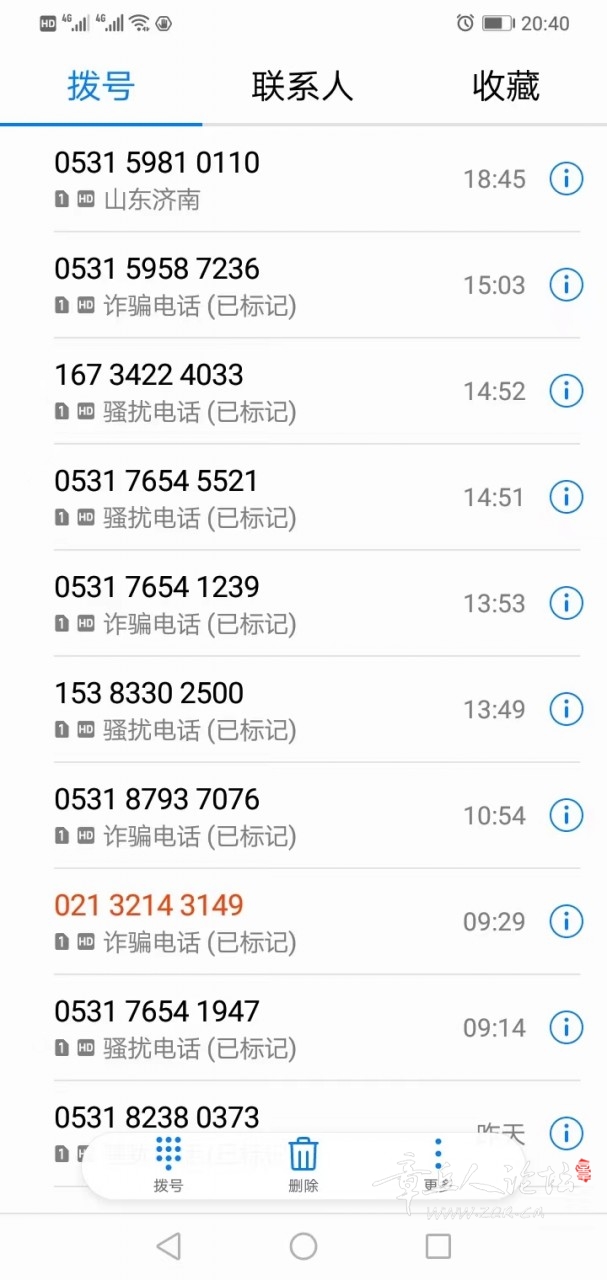The width and height of the screenshot is (607, 1280).
Task: Open info for missed call 021 3214 3149
Action: point(566,921)
